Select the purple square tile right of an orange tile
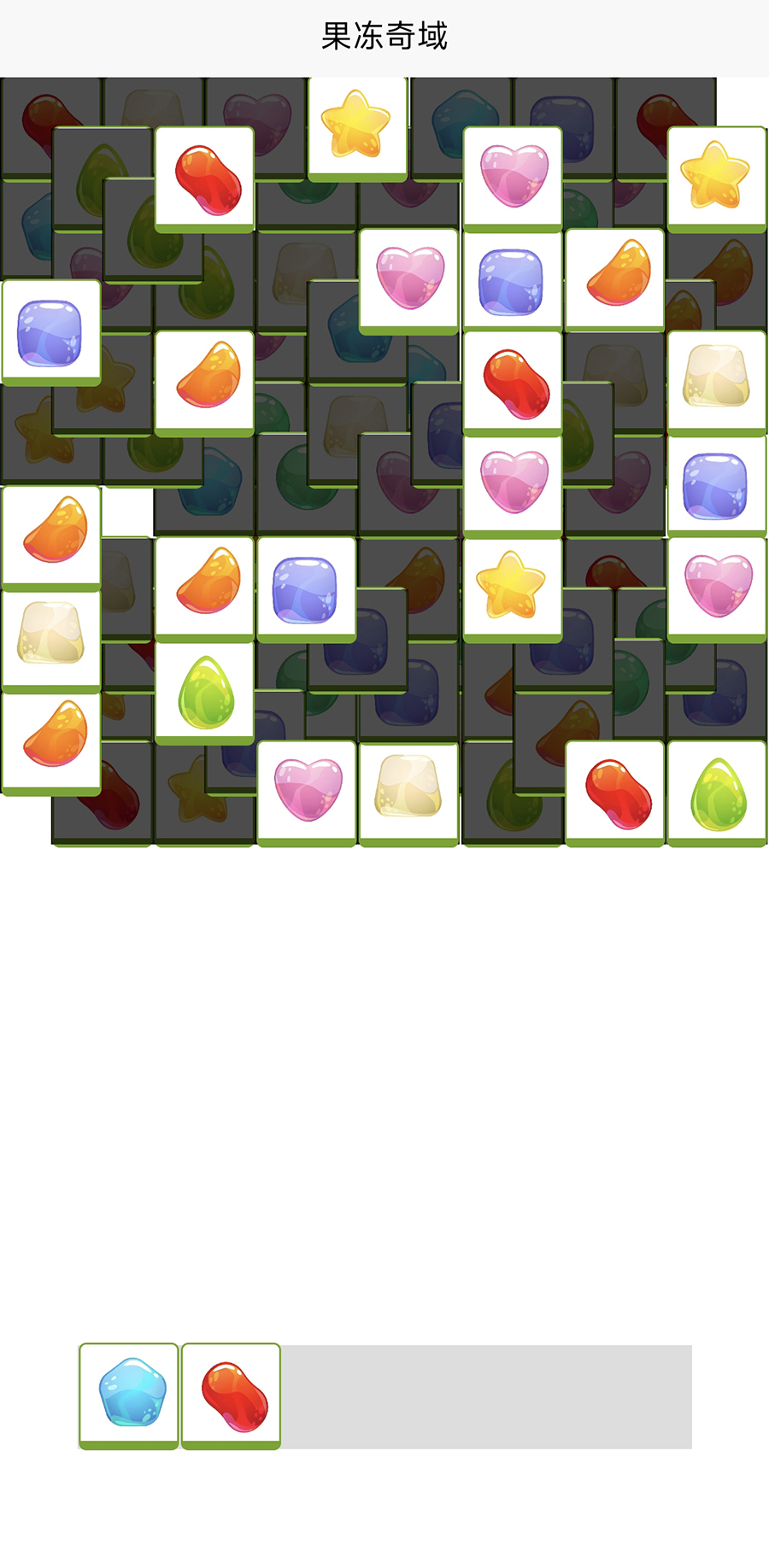 click(307, 588)
